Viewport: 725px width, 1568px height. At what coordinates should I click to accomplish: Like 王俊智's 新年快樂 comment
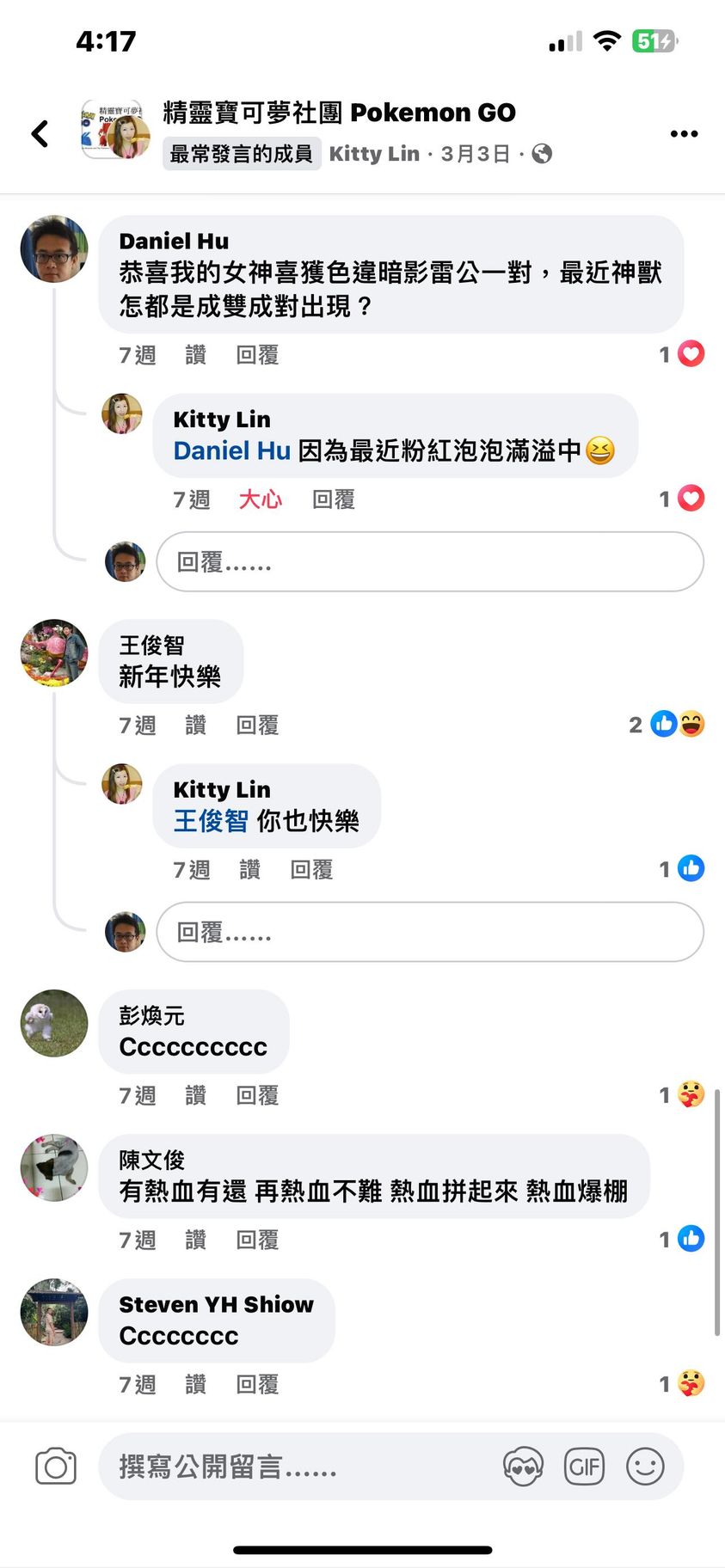coord(195,726)
